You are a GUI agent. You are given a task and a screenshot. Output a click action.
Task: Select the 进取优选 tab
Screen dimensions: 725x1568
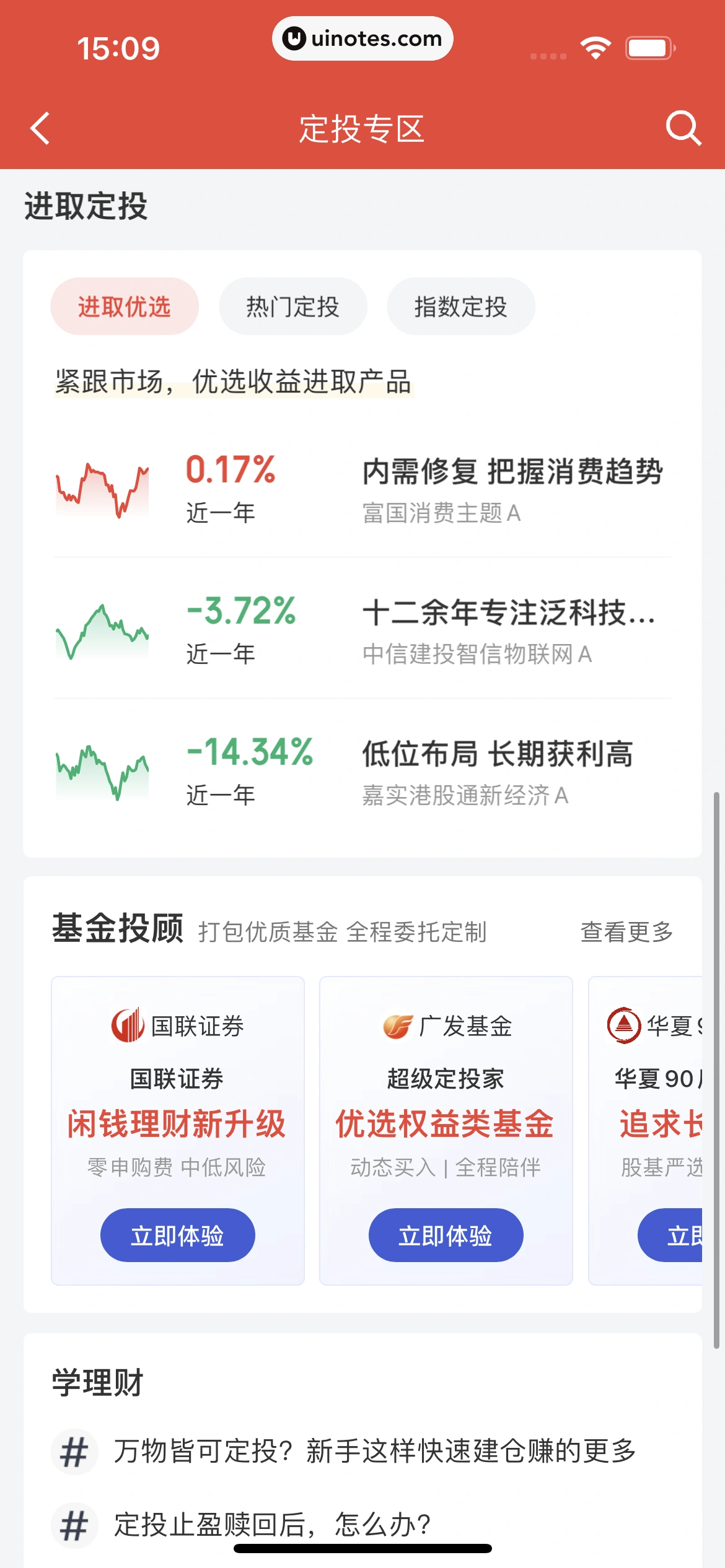click(x=124, y=307)
